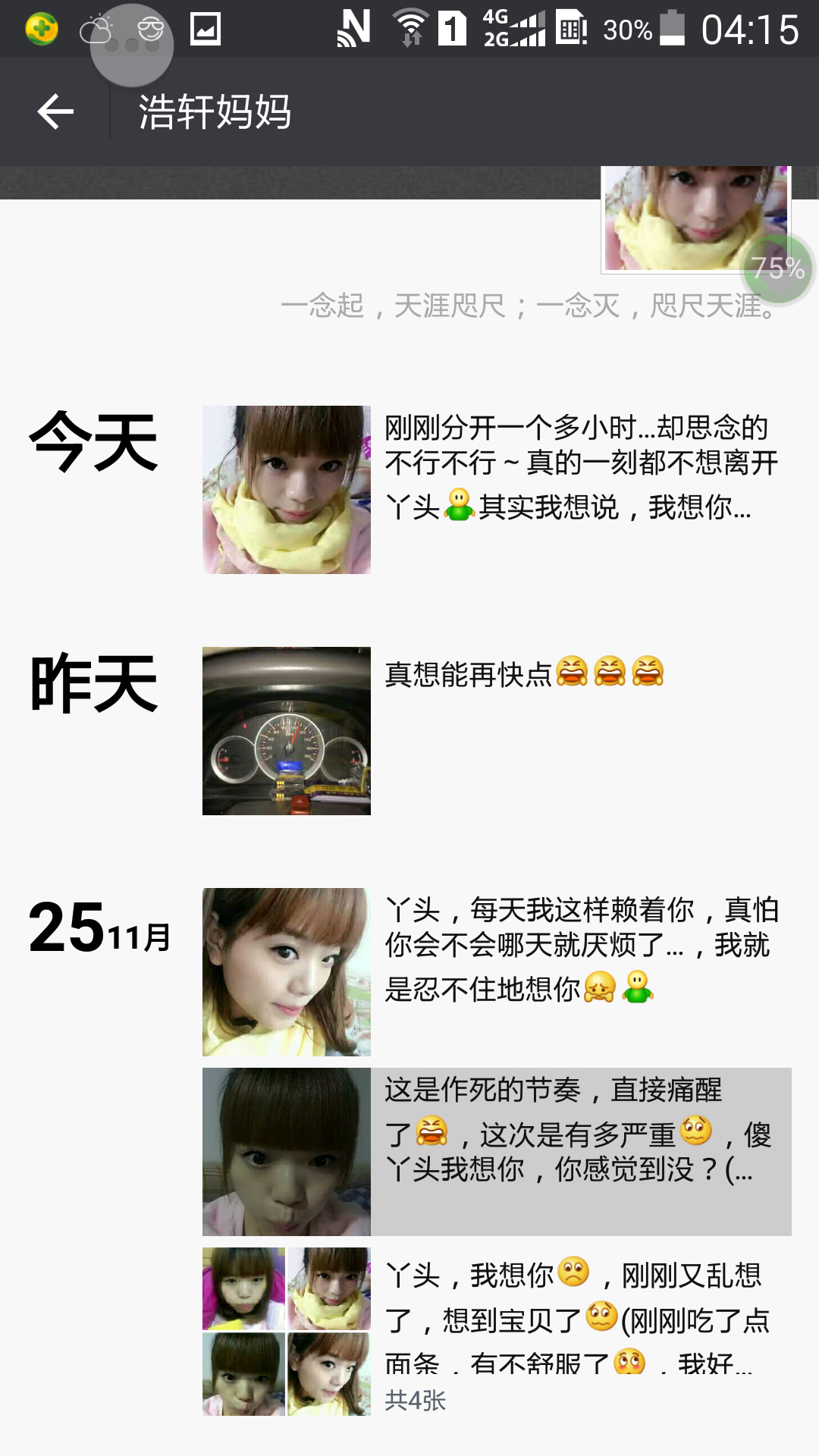Tap the floating 75% speed-up bubble
Screen dimensions: 819x1456
(777, 268)
